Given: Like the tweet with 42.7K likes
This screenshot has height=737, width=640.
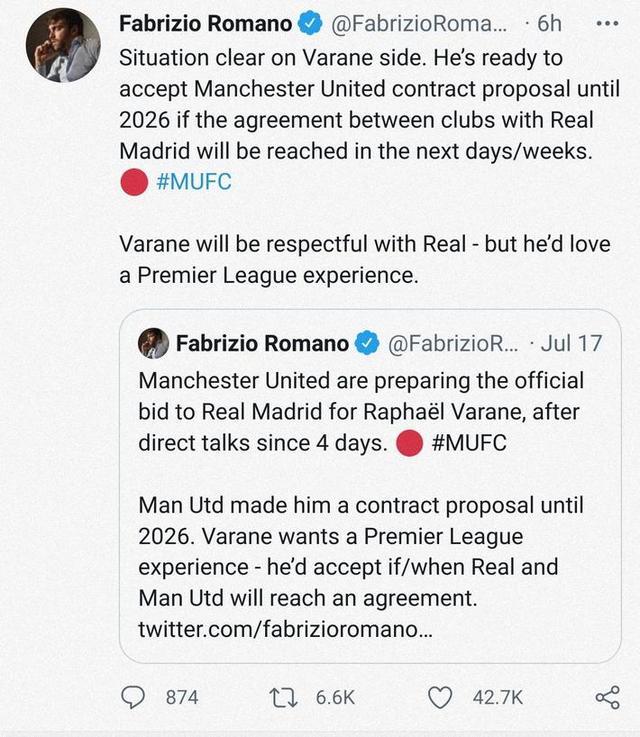Looking at the screenshot, I should coord(440,697).
